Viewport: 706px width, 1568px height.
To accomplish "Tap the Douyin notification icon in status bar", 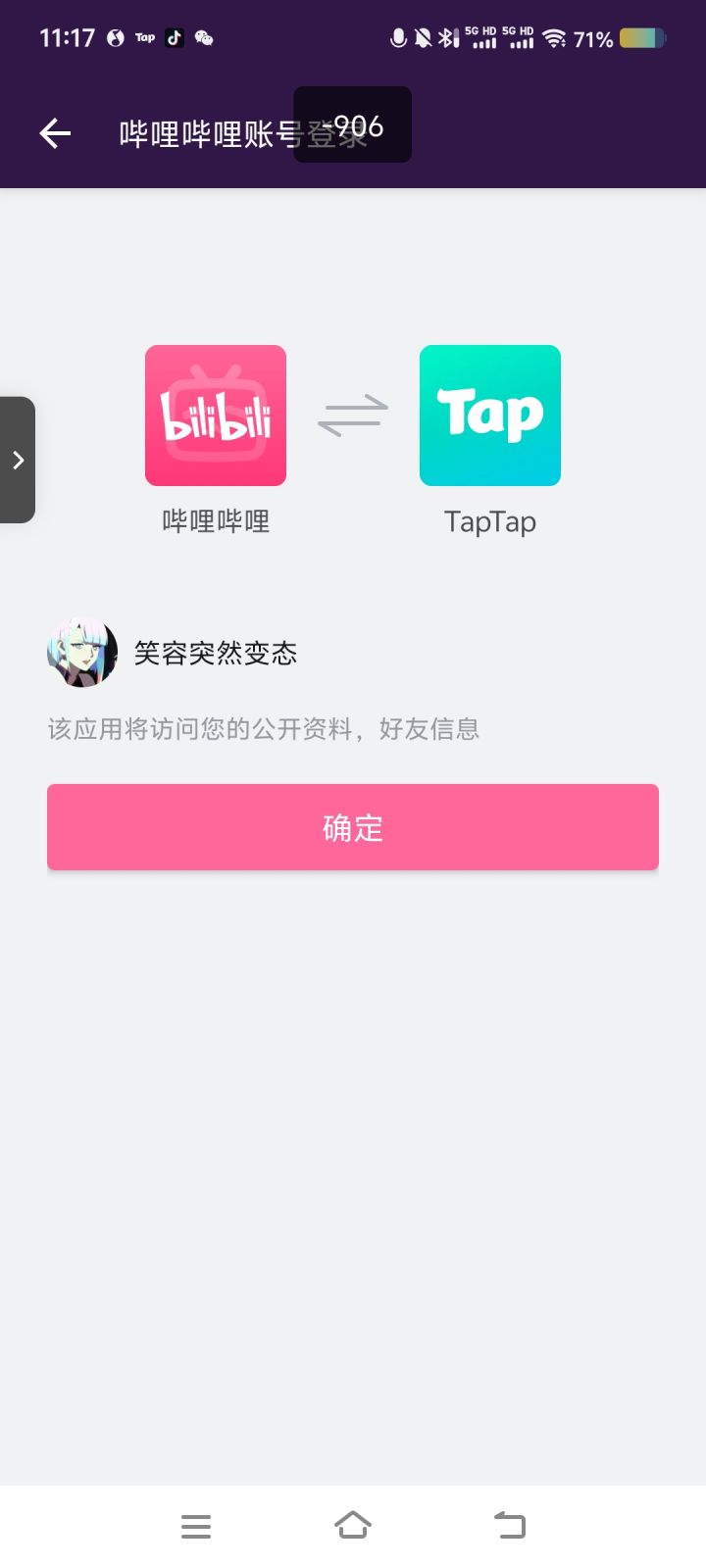I will coord(175,37).
